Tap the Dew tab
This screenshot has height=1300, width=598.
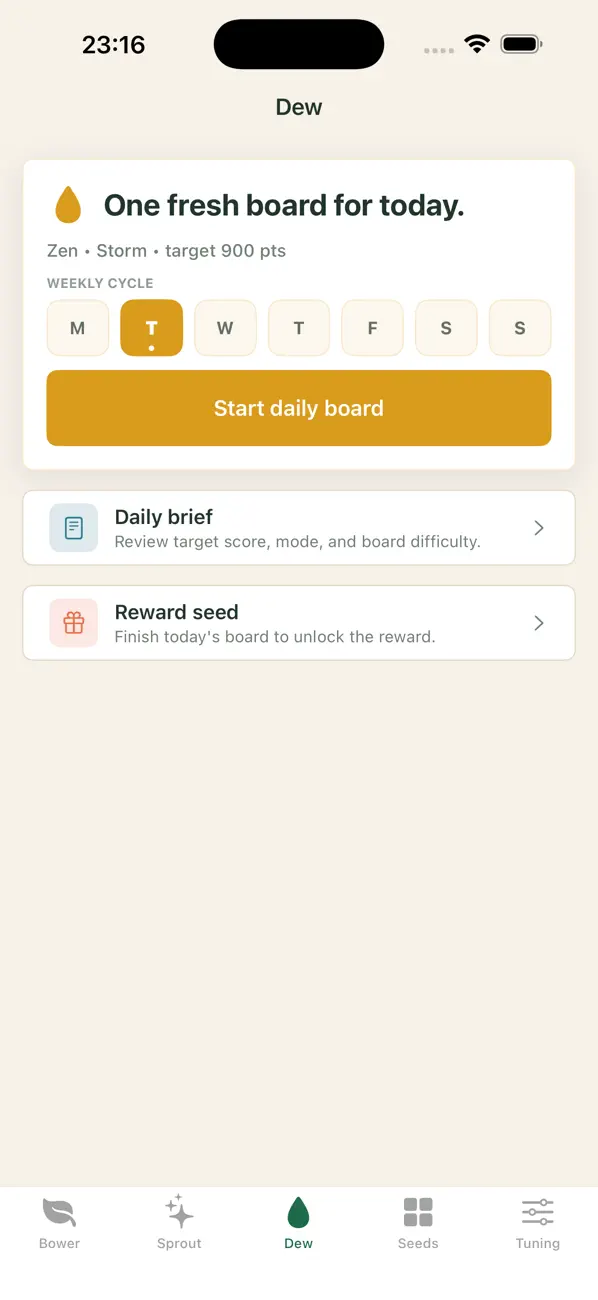tap(299, 1223)
